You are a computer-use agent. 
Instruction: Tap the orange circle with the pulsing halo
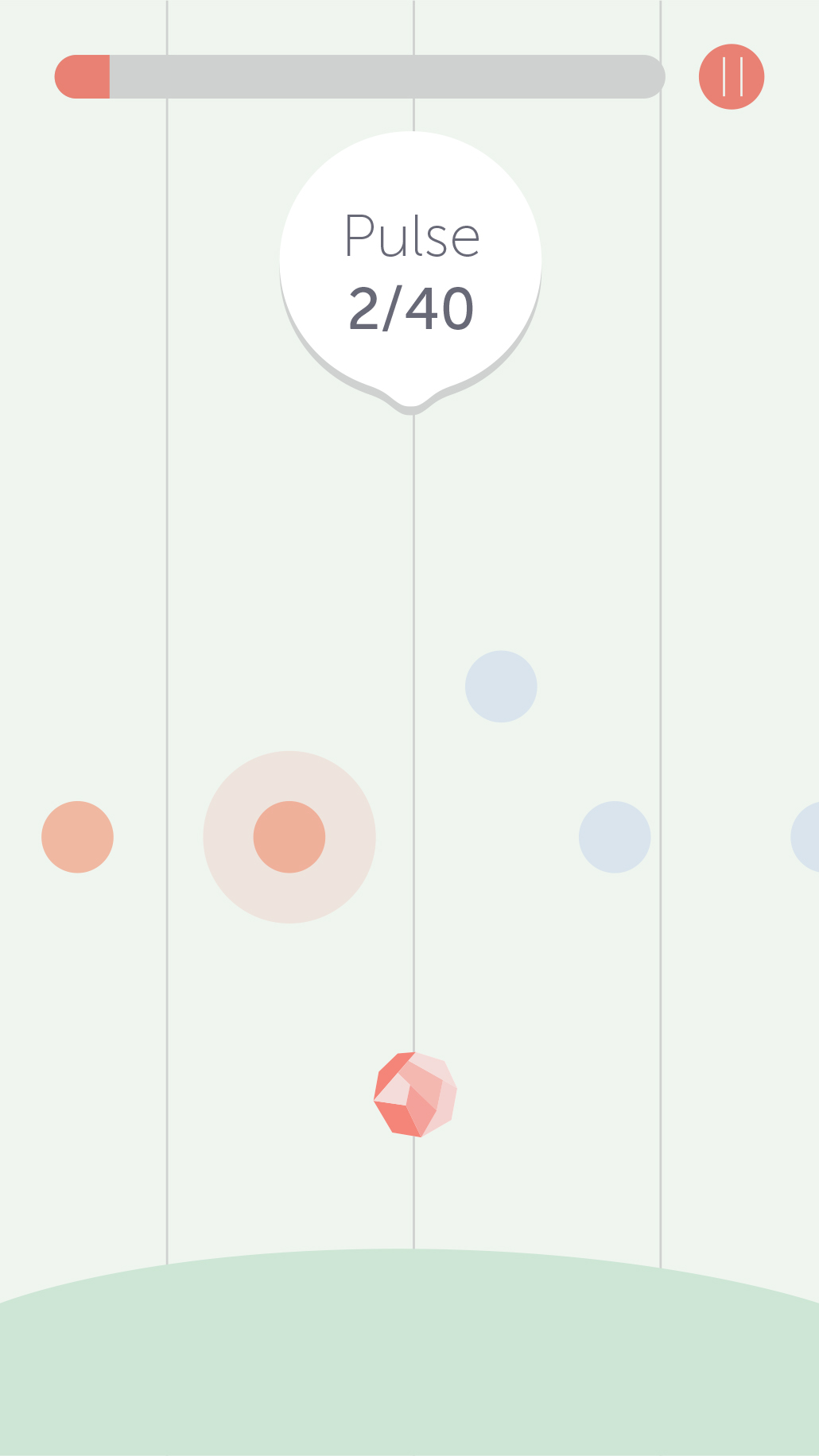coord(289,837)
